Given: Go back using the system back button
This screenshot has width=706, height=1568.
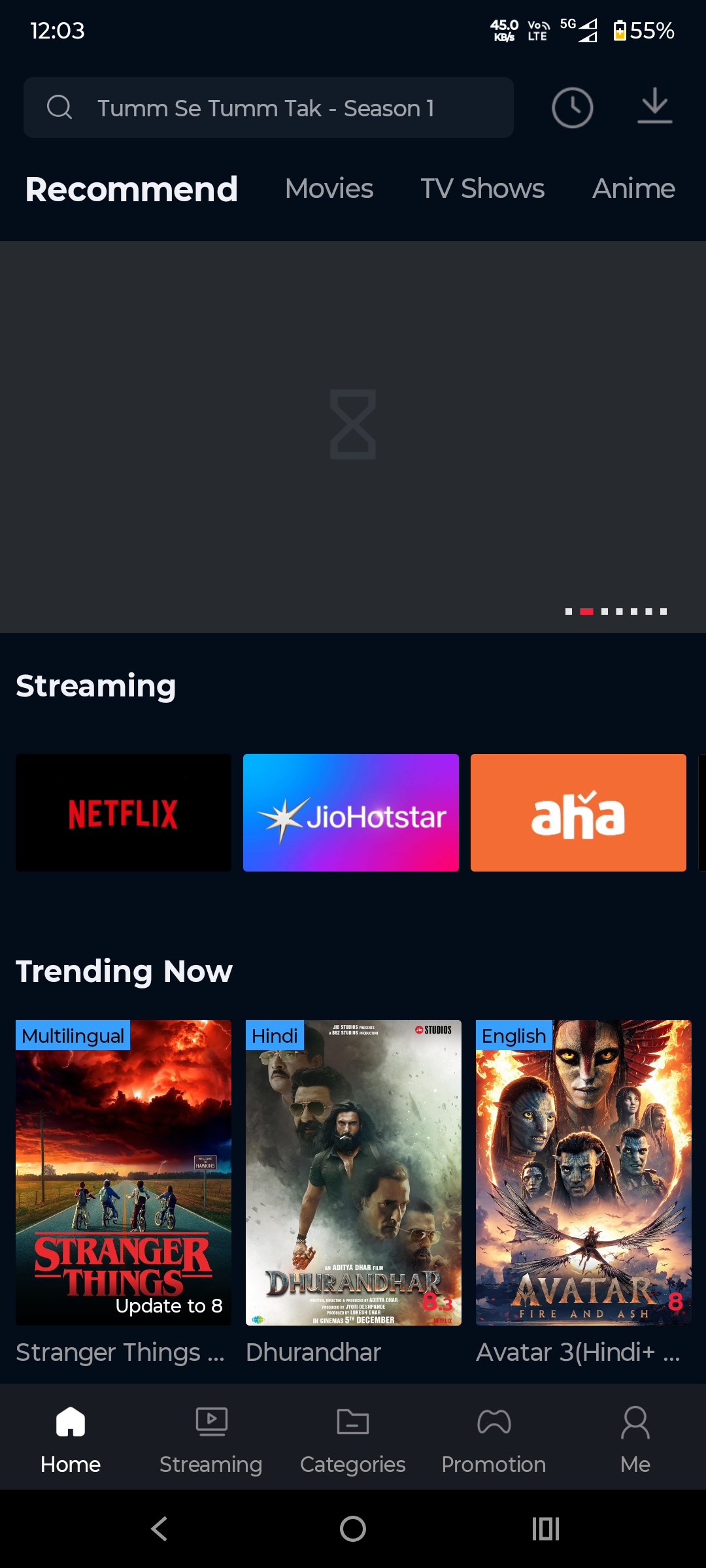Looking at the screenshot, I should pos(159,1529).
